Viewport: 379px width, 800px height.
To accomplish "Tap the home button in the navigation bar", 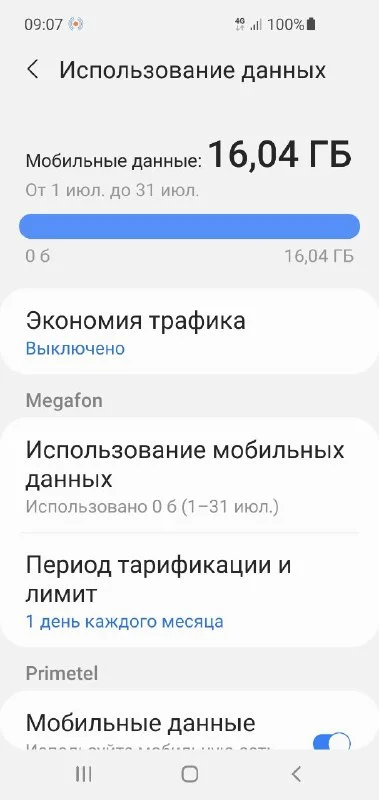I will pyautogui.click(x=190, y=774).
